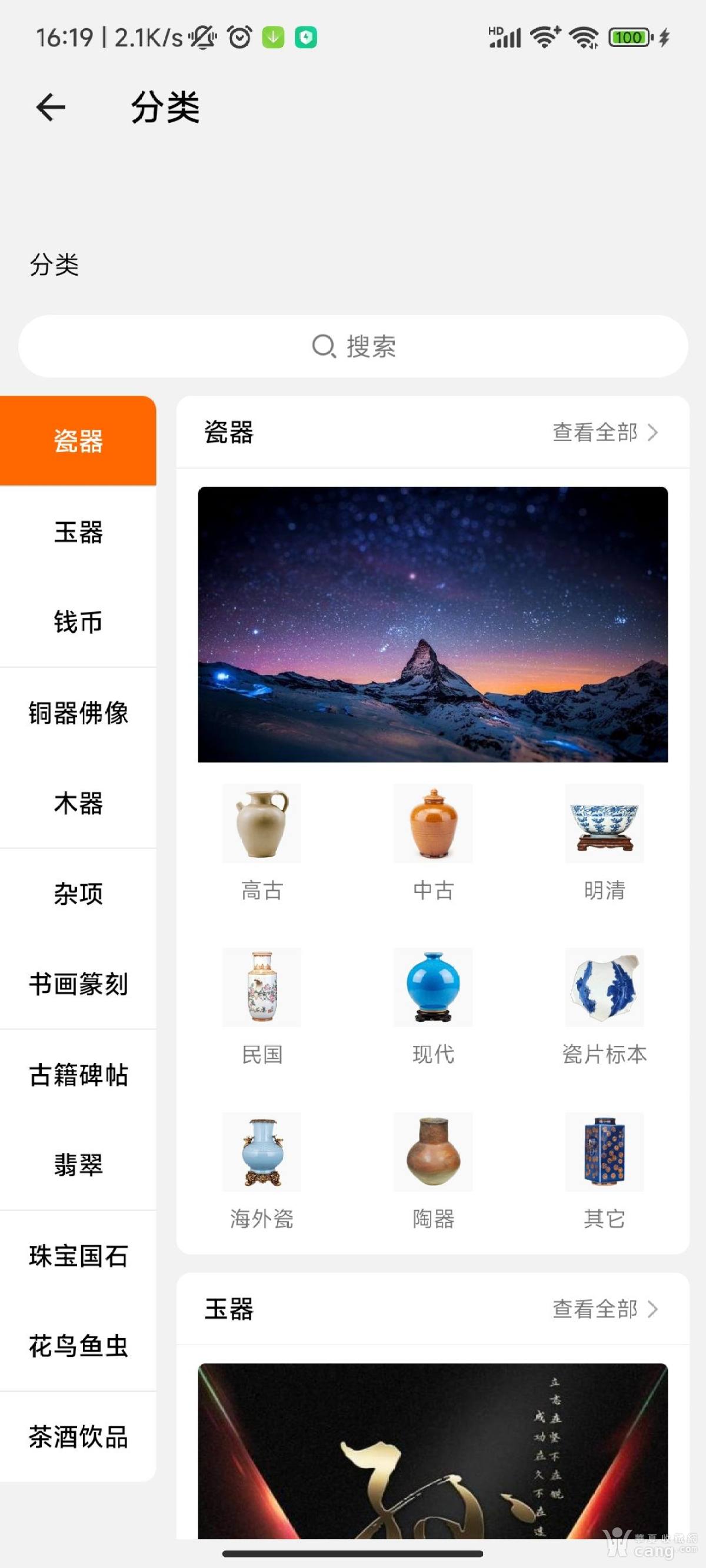Image resolution: width=706 pixels, height=1568 pixels.
Task: Open the 瓷片标本 subcategory
Action: [x=604, y=1005]
